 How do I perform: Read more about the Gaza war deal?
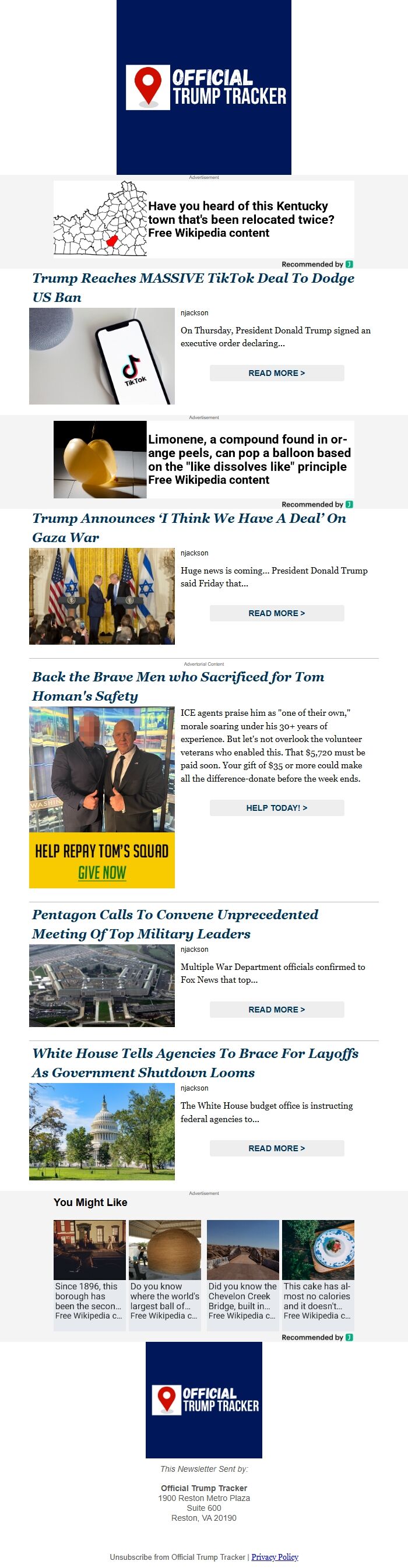click(276, 613)
